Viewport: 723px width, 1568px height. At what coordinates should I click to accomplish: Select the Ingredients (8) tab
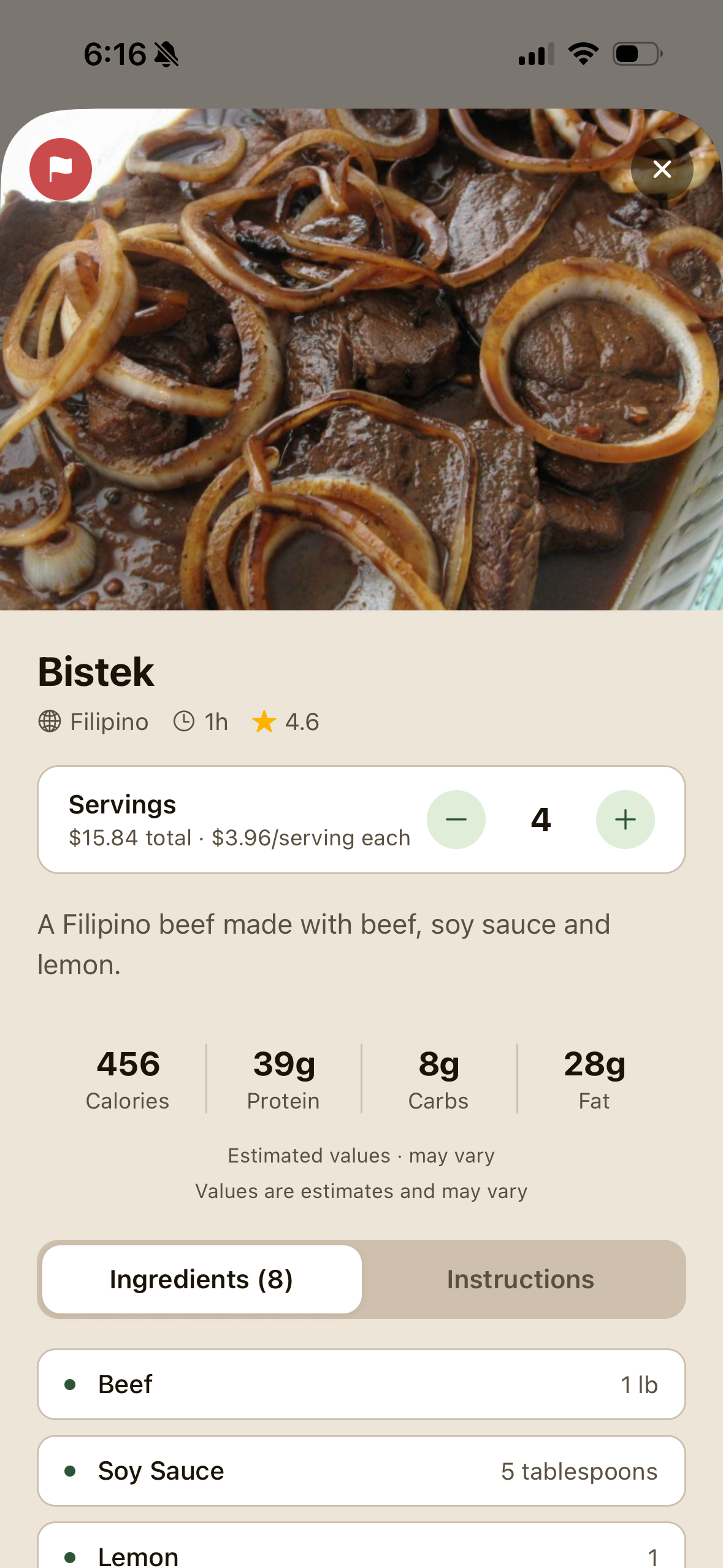[201, 1279]
